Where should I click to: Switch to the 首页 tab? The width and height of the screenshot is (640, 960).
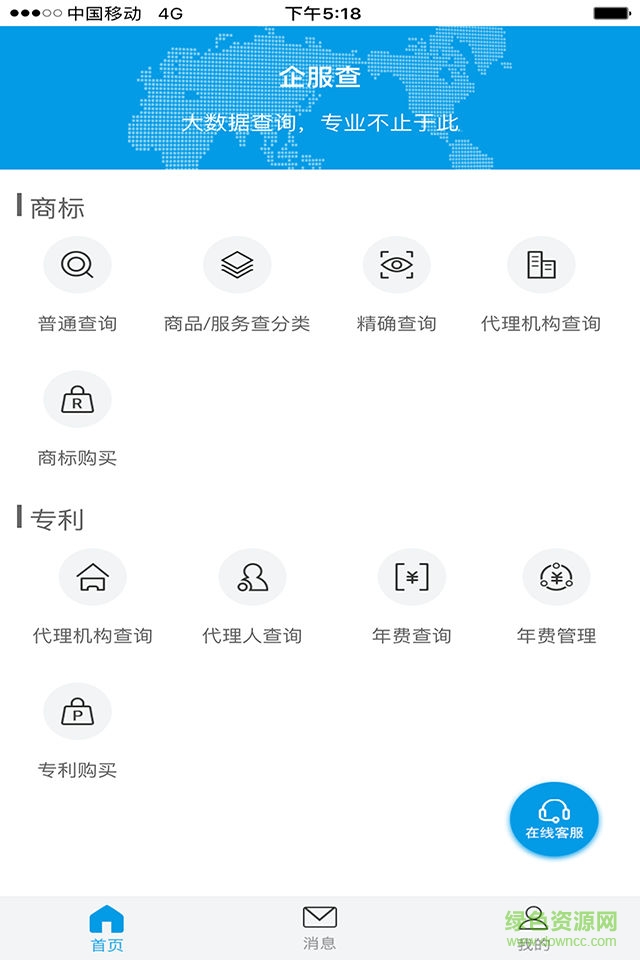107,928
